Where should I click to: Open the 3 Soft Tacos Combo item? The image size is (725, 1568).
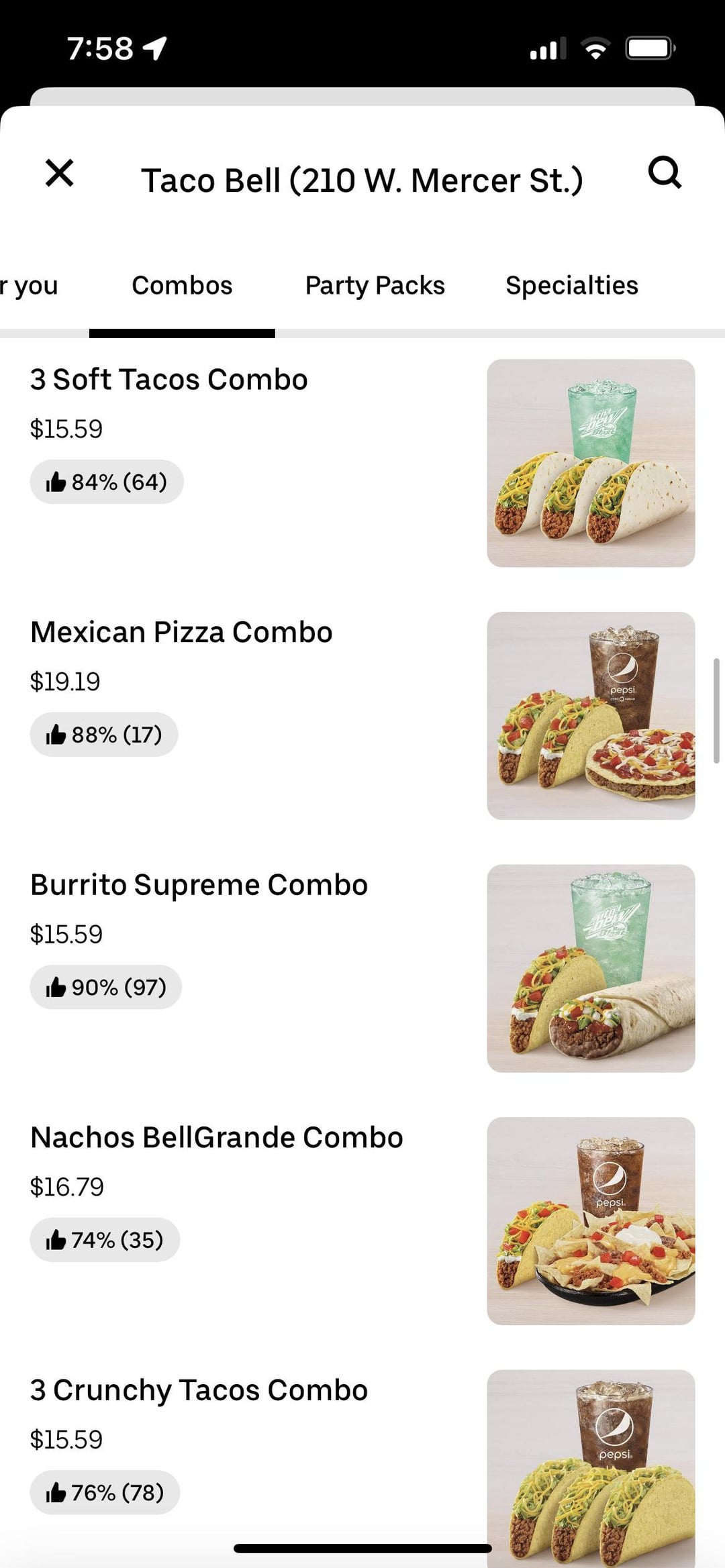362,463
